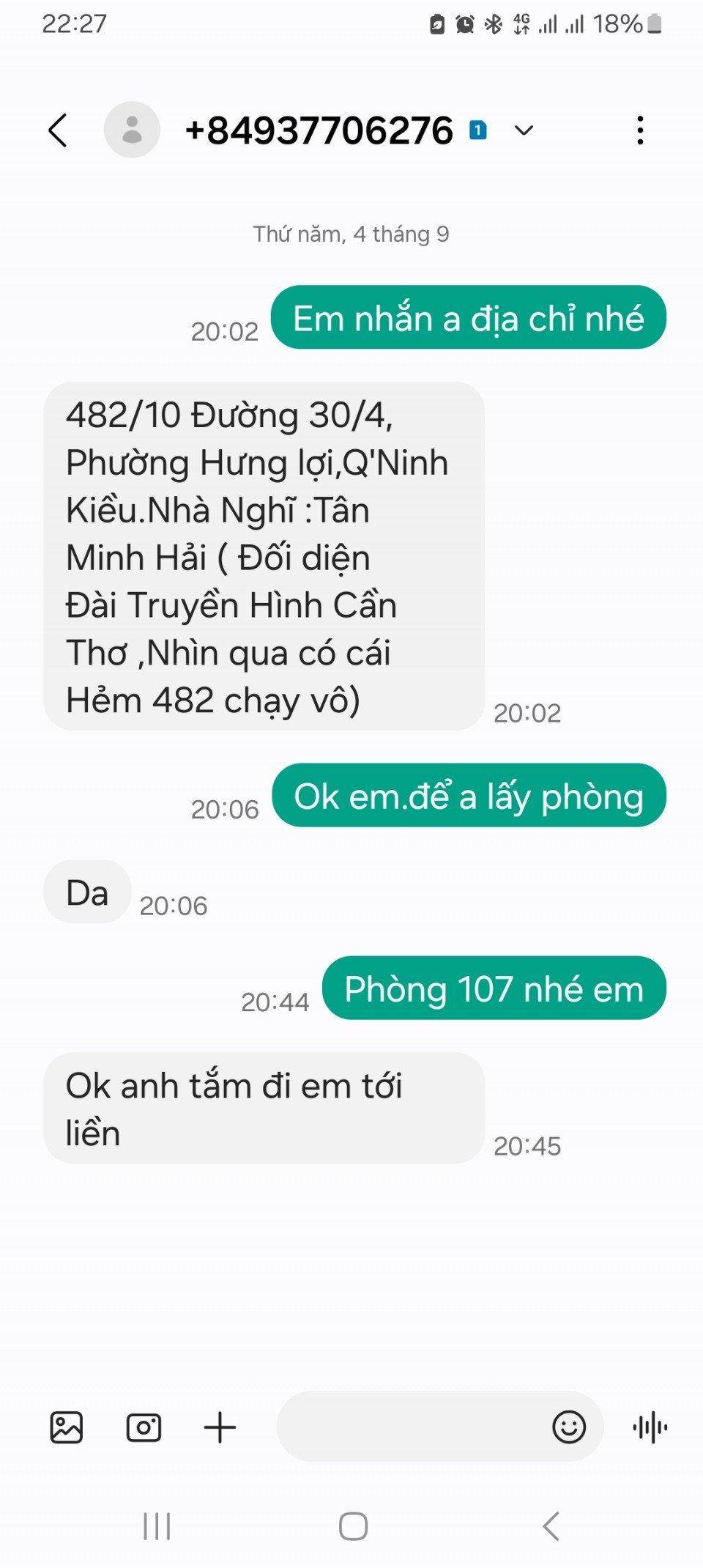Open the overflow menu
Viewport: 703px width, 1568px height.
click(x=640, y=130)
